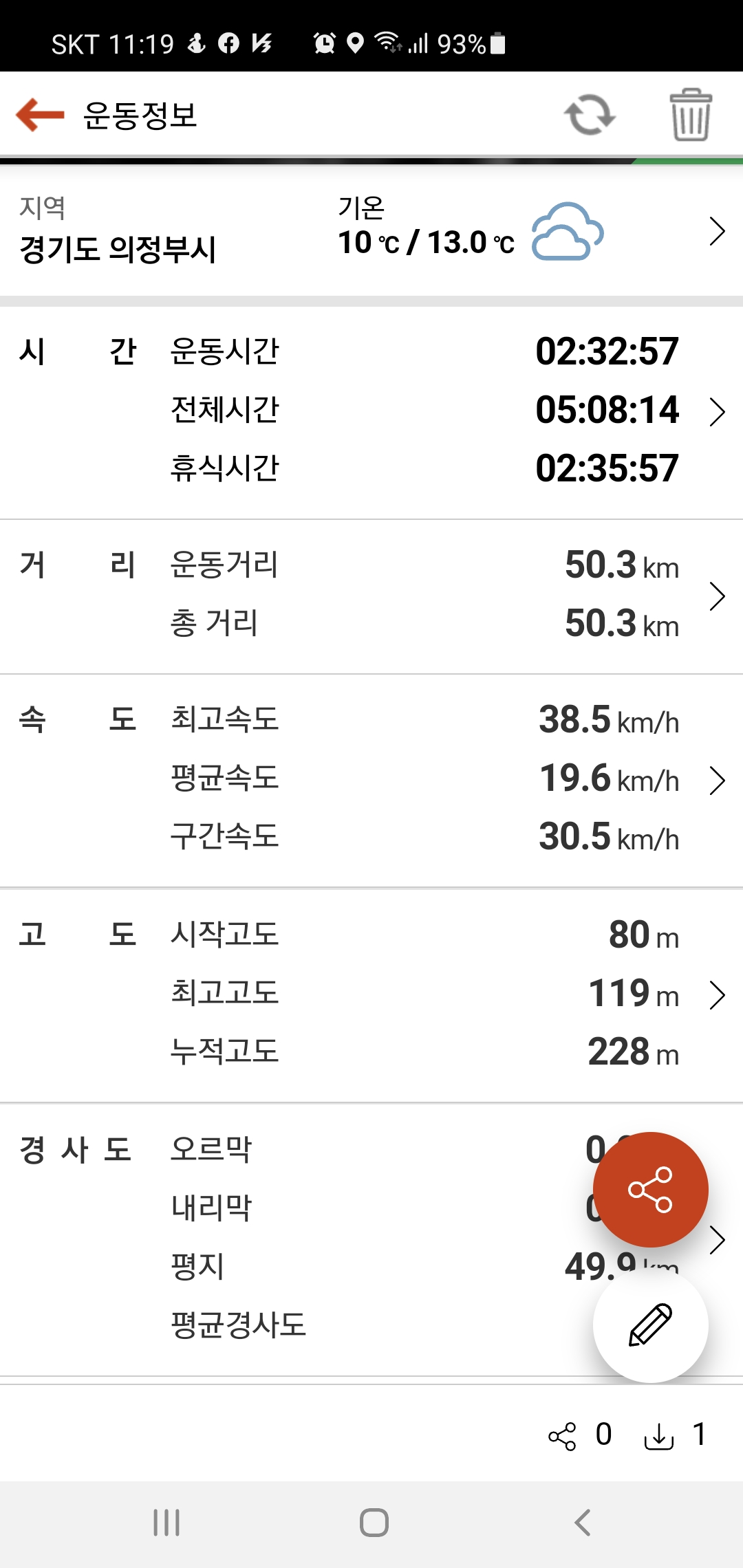Tap the red share floating button
Image resolution: width=743 pixels, height=1568 pixels.
coord(650,1190)
